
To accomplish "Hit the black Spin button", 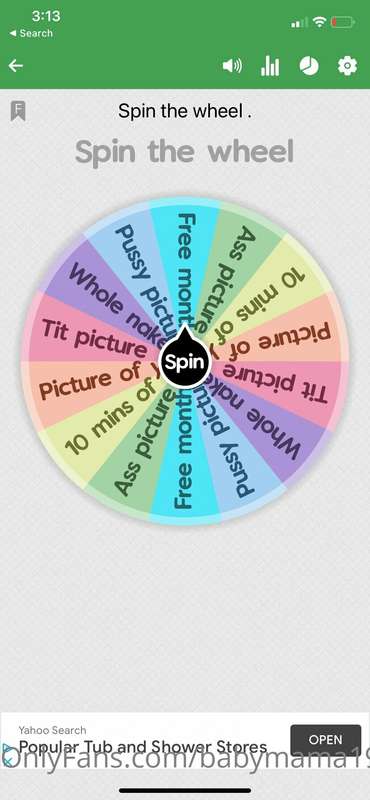I will [x=185, y=361].
